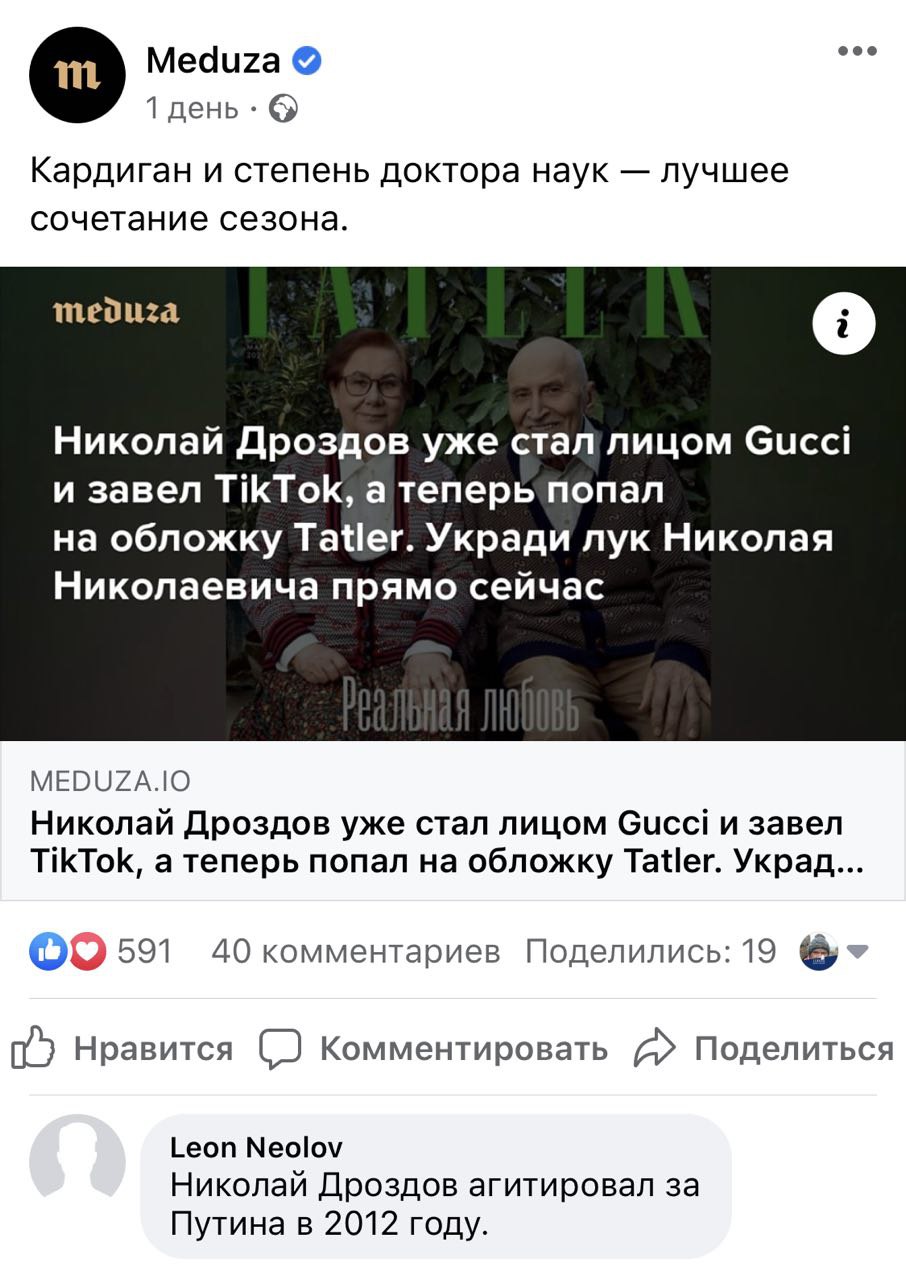Open the post's three-dot options menu
Screen dimensions: 906x1280
pos(857,52)
